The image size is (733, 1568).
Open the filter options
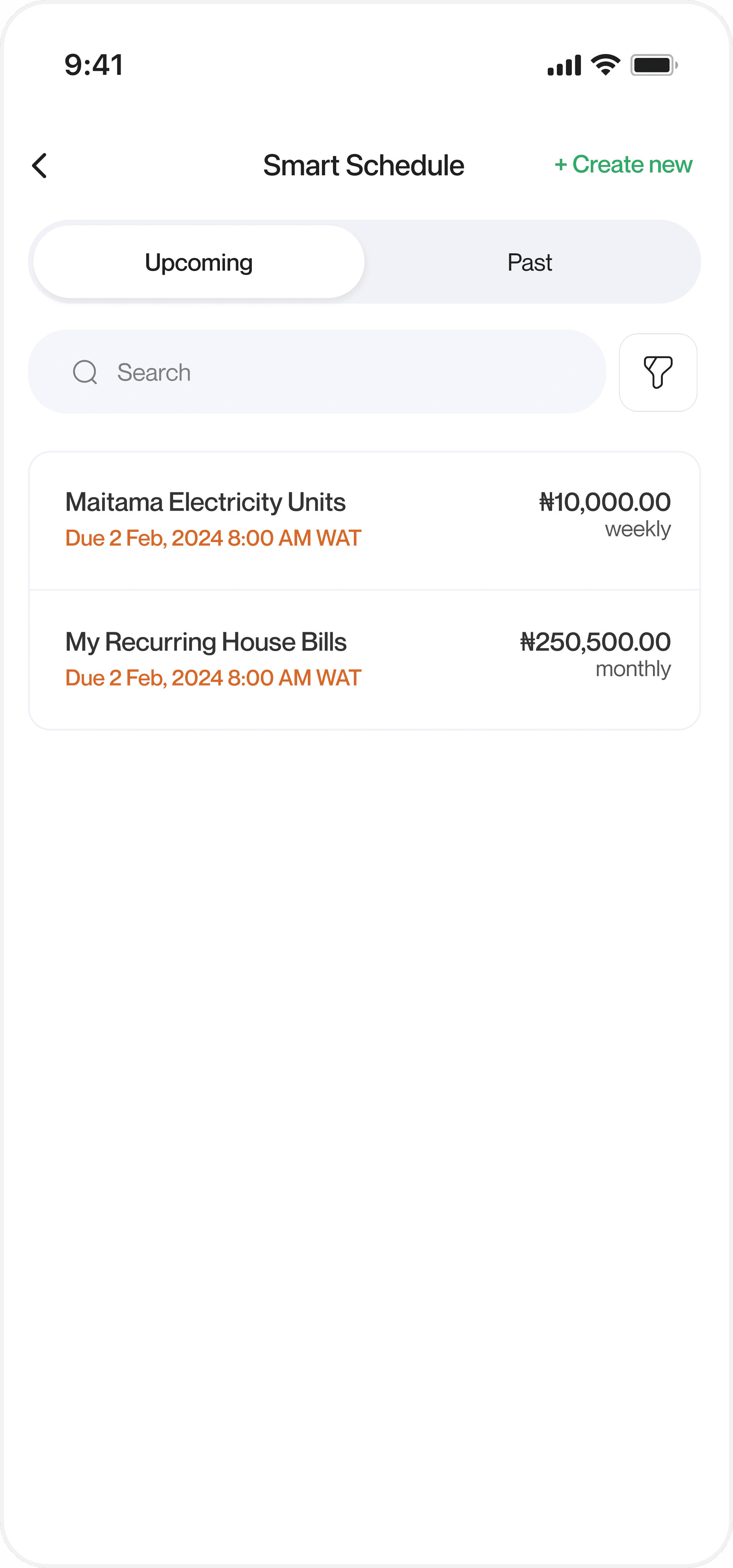pos(657,372)
